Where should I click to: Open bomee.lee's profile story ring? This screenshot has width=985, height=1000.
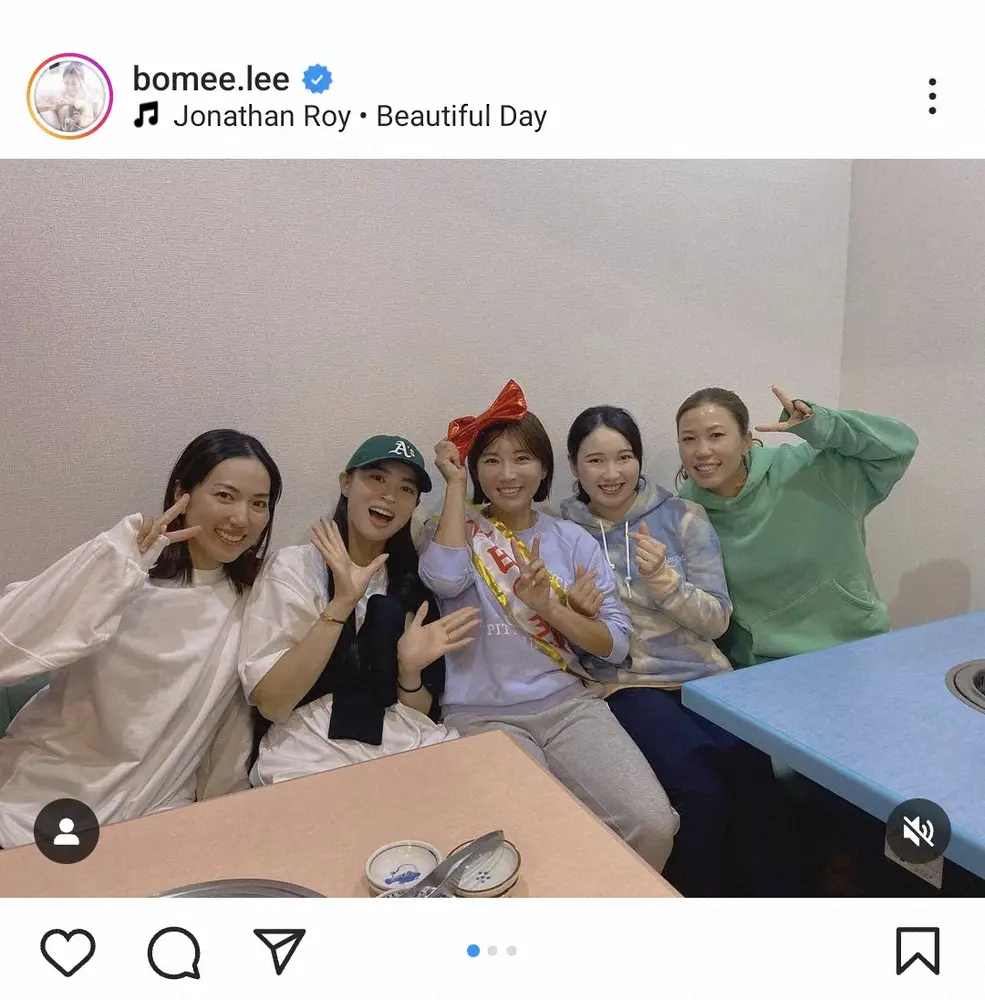[x=69, y=96]
